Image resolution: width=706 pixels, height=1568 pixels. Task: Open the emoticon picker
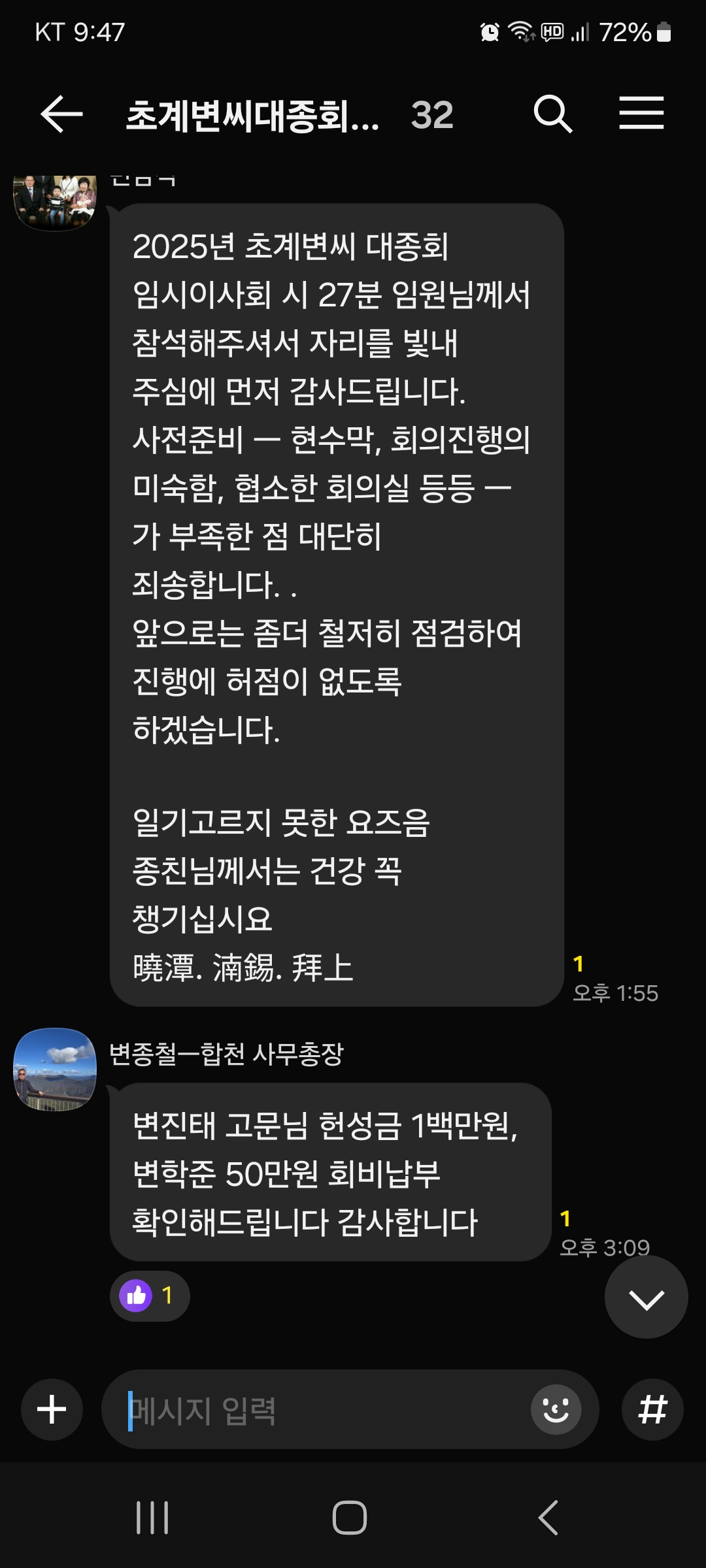(556, 1410)
